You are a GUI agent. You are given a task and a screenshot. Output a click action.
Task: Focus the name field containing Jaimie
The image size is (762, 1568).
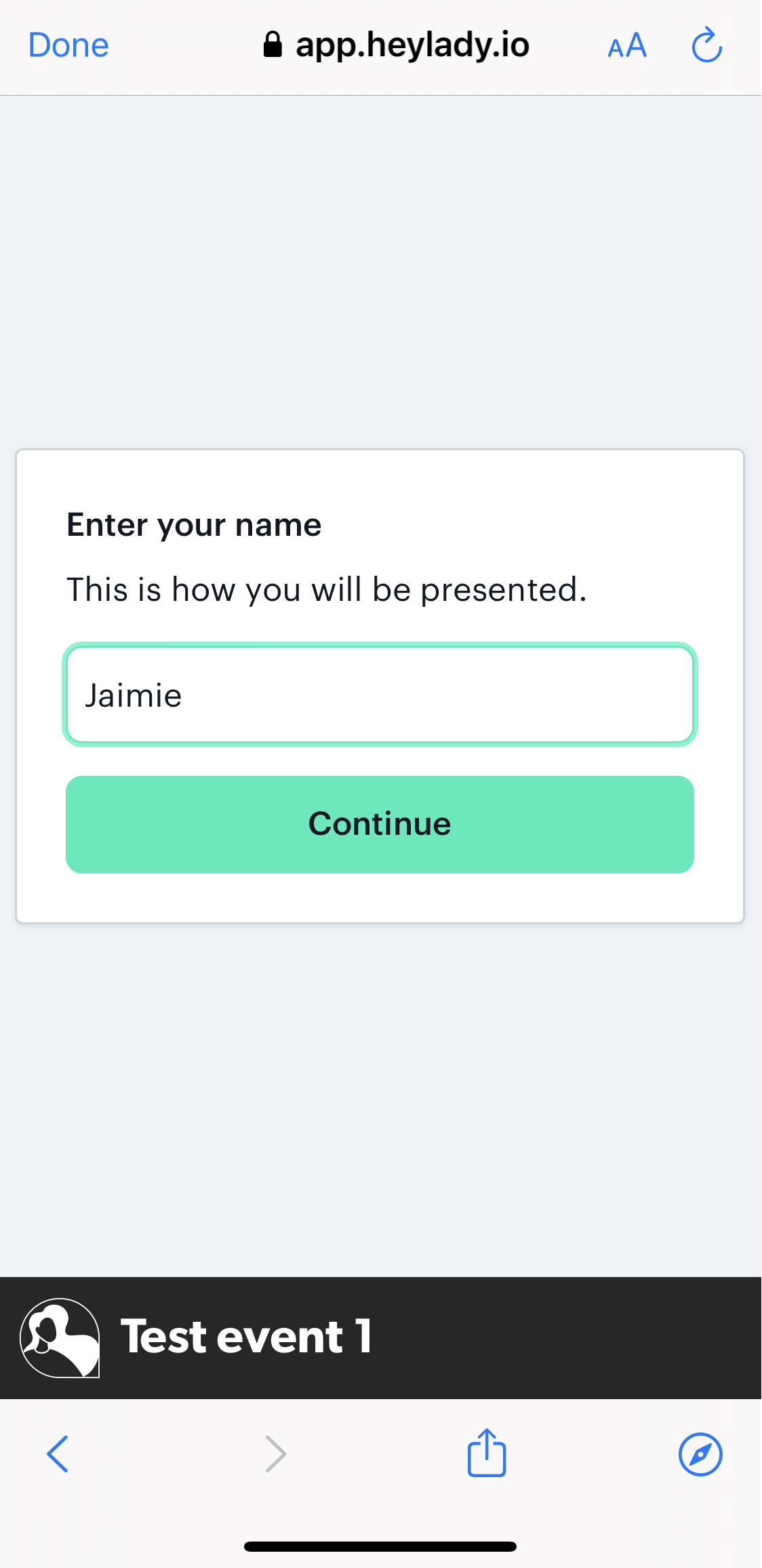(380, 695)
